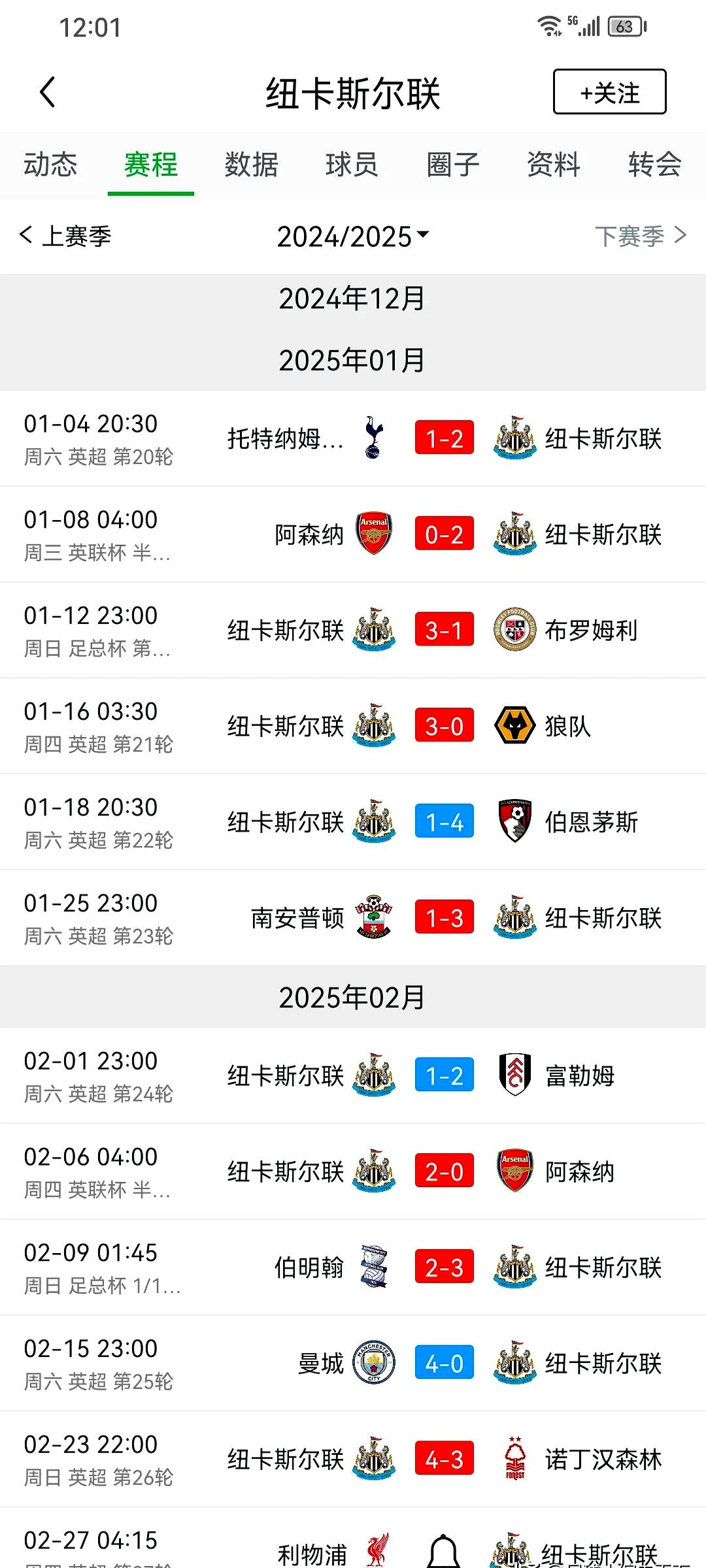Open the Newcastle 3-0 Wolves match

(444, 727)
